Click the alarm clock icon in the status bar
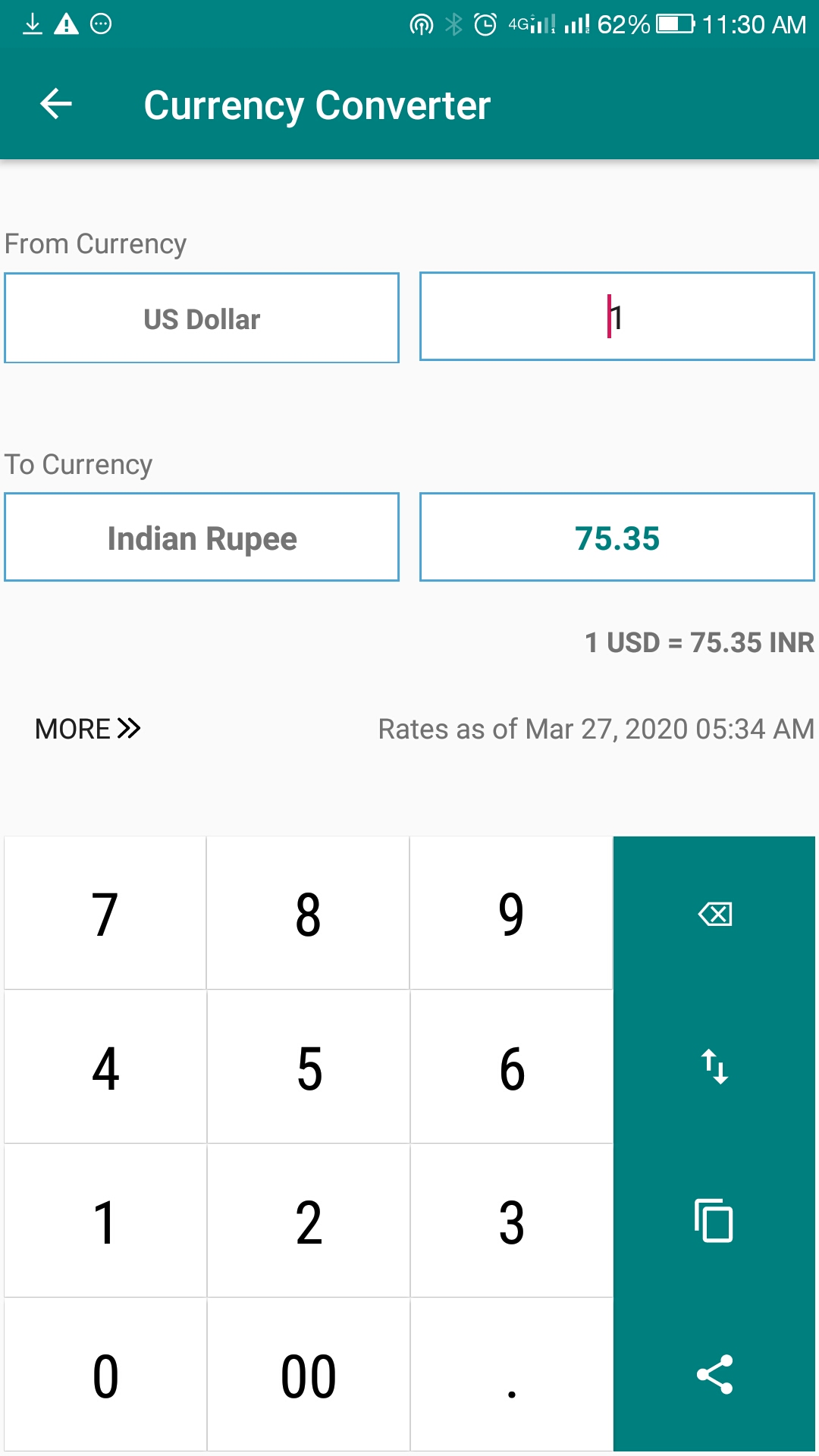 [485, 24]
